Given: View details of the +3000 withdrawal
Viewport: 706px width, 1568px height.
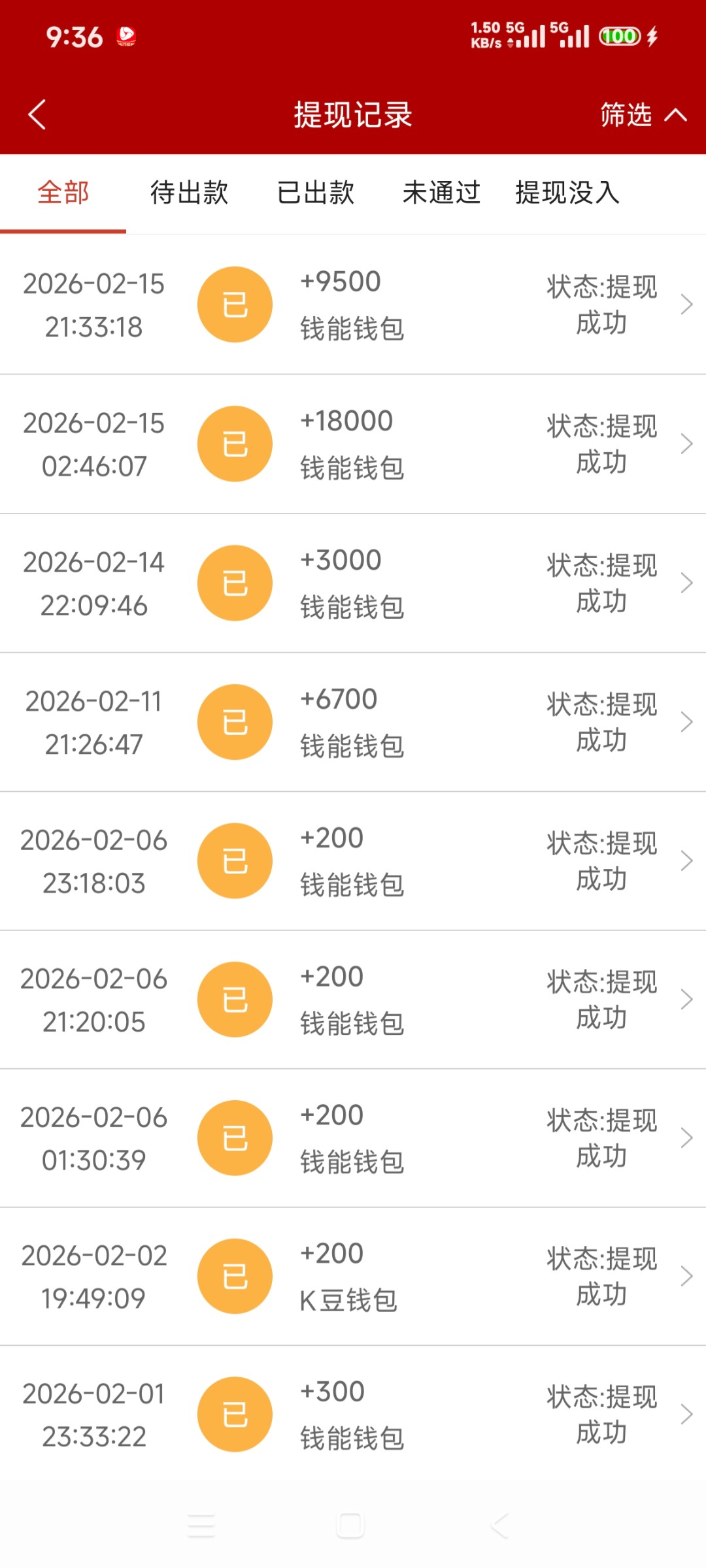Looking at the screenshot, I should pos(353,583).
